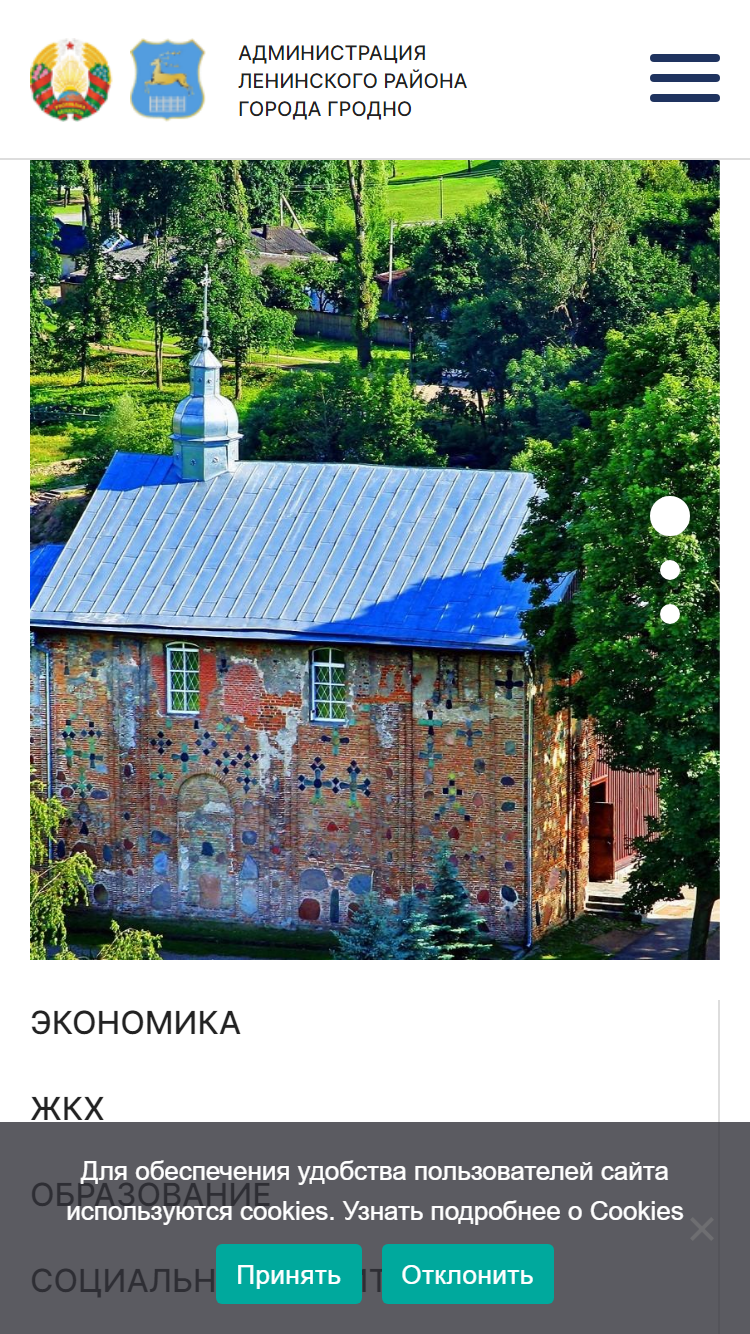The height and width of the screenshot is (1334, 750).
Task: Accept cookies with the Принять button
Action: point(289,1274)
